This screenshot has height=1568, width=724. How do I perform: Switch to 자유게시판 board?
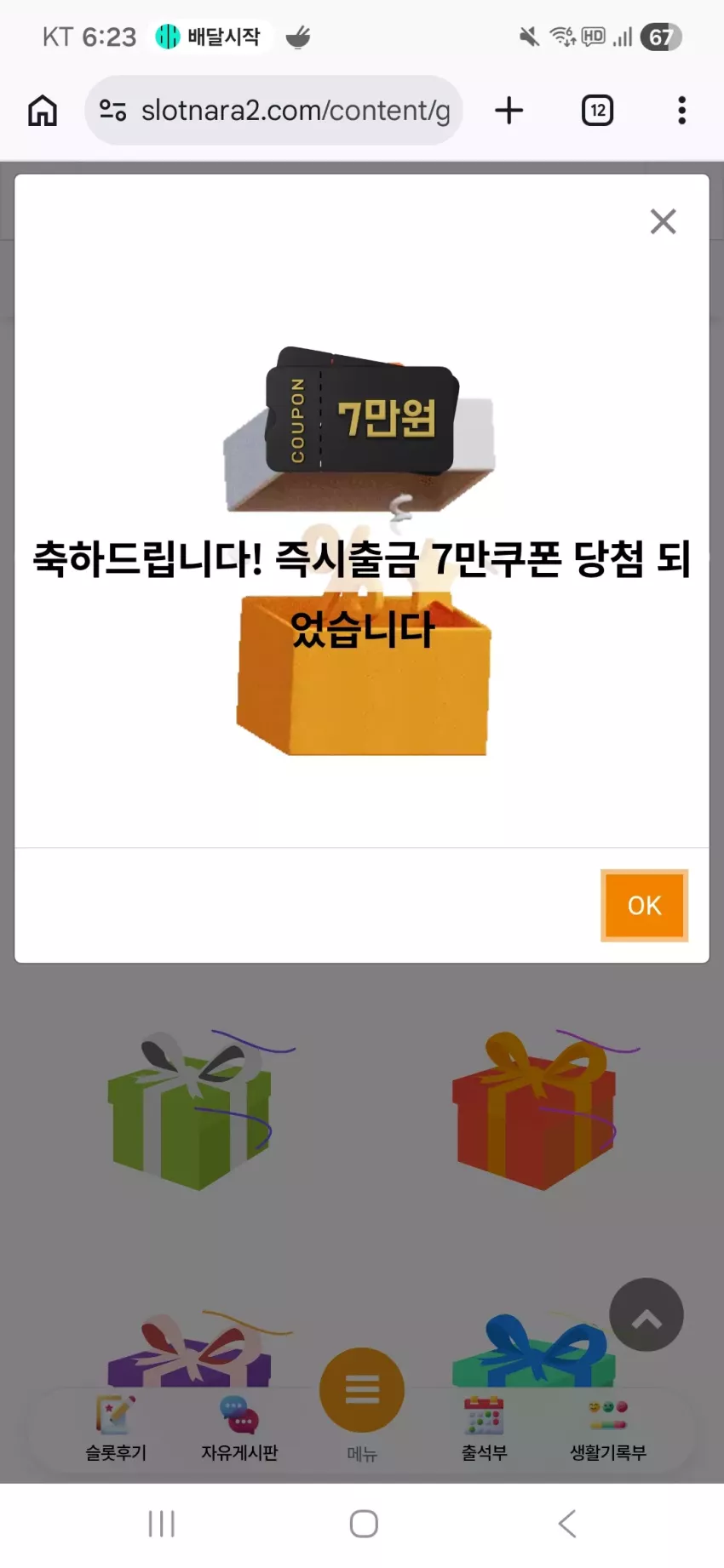(239, 1430)
